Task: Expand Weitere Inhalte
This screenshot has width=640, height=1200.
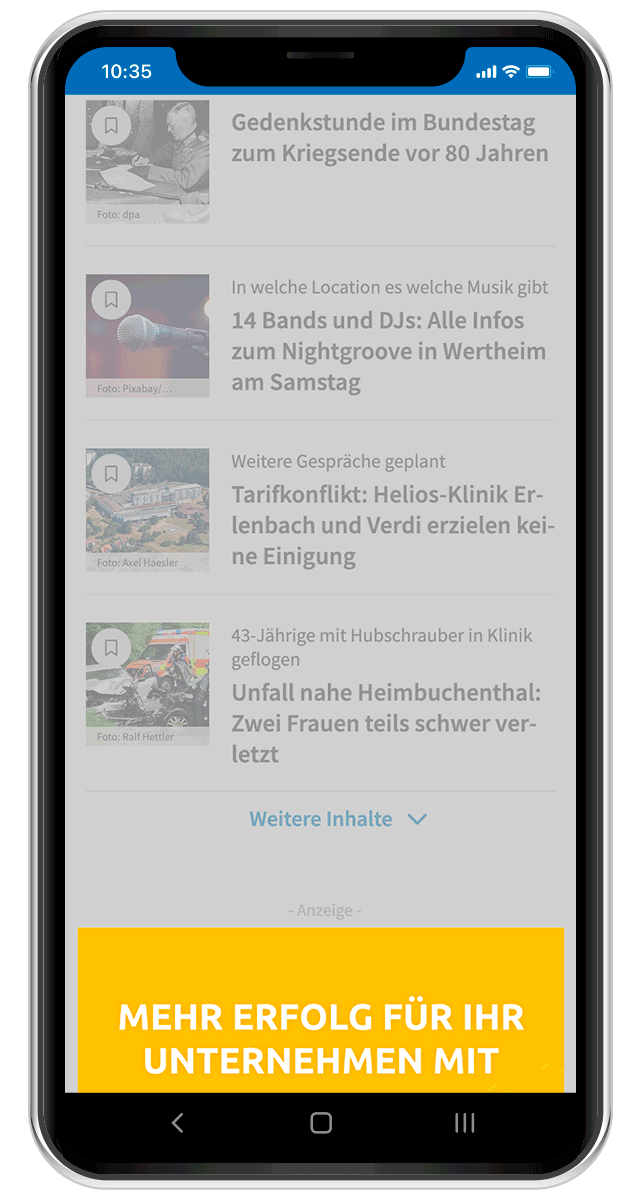Action: (x=338, y=819)
